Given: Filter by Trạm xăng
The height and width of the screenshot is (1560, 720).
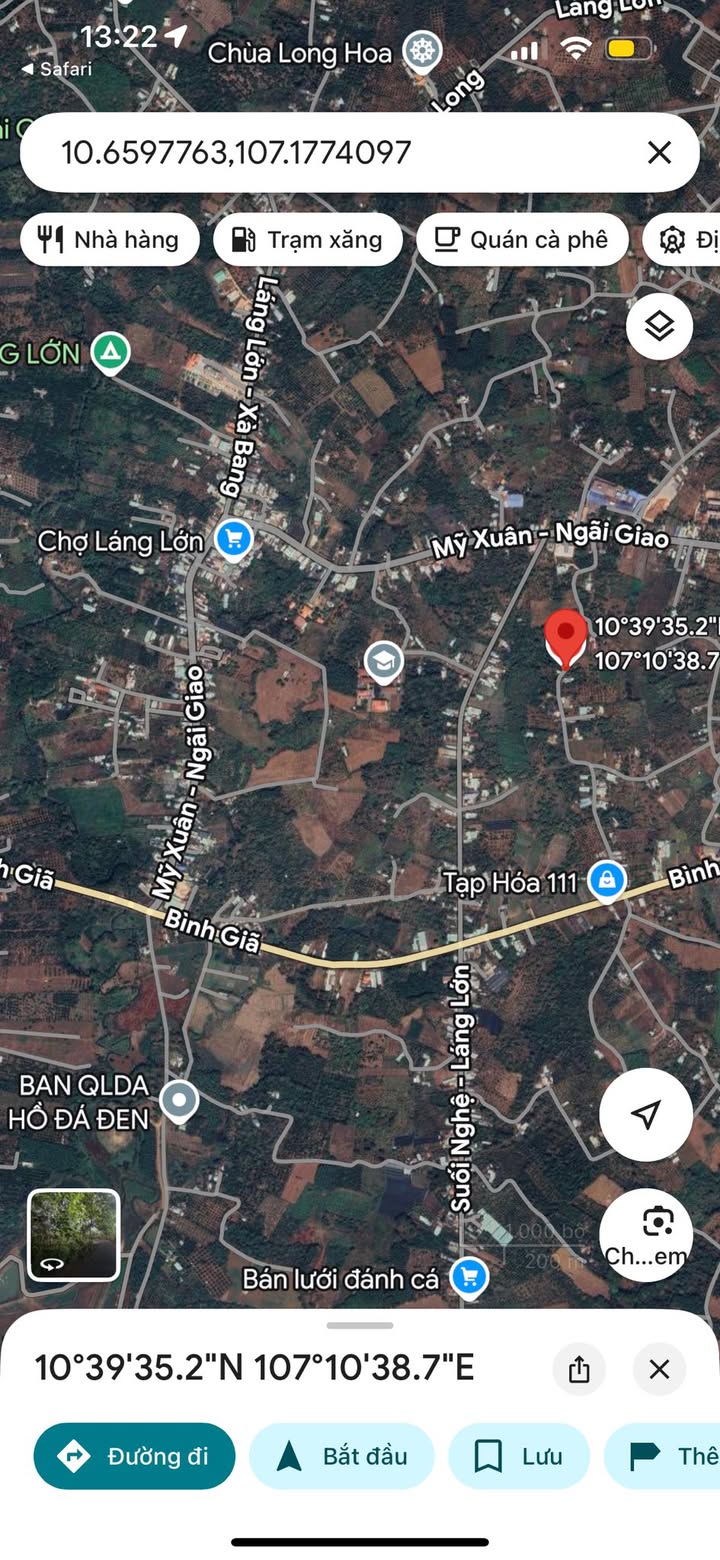Looking at the screenshot, I should (x=308, y=240).
